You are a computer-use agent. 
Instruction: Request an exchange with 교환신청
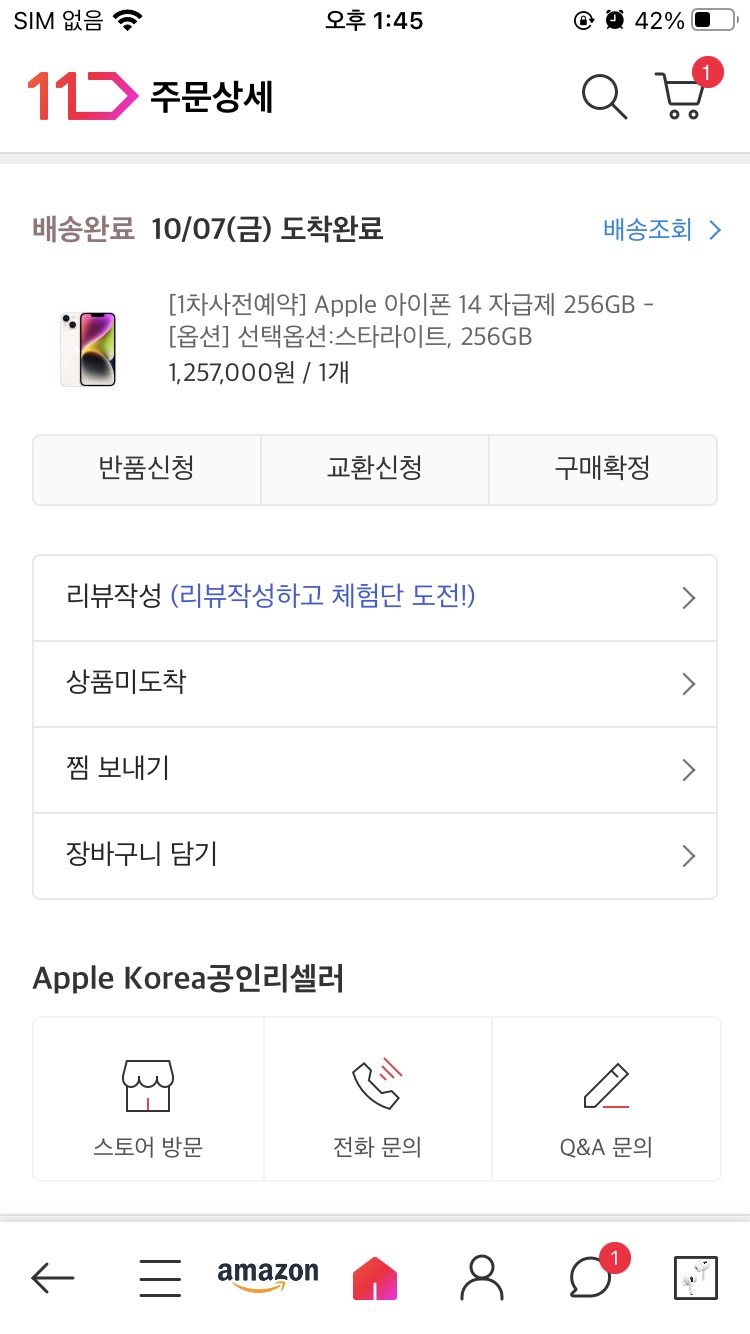click(375, 469)
